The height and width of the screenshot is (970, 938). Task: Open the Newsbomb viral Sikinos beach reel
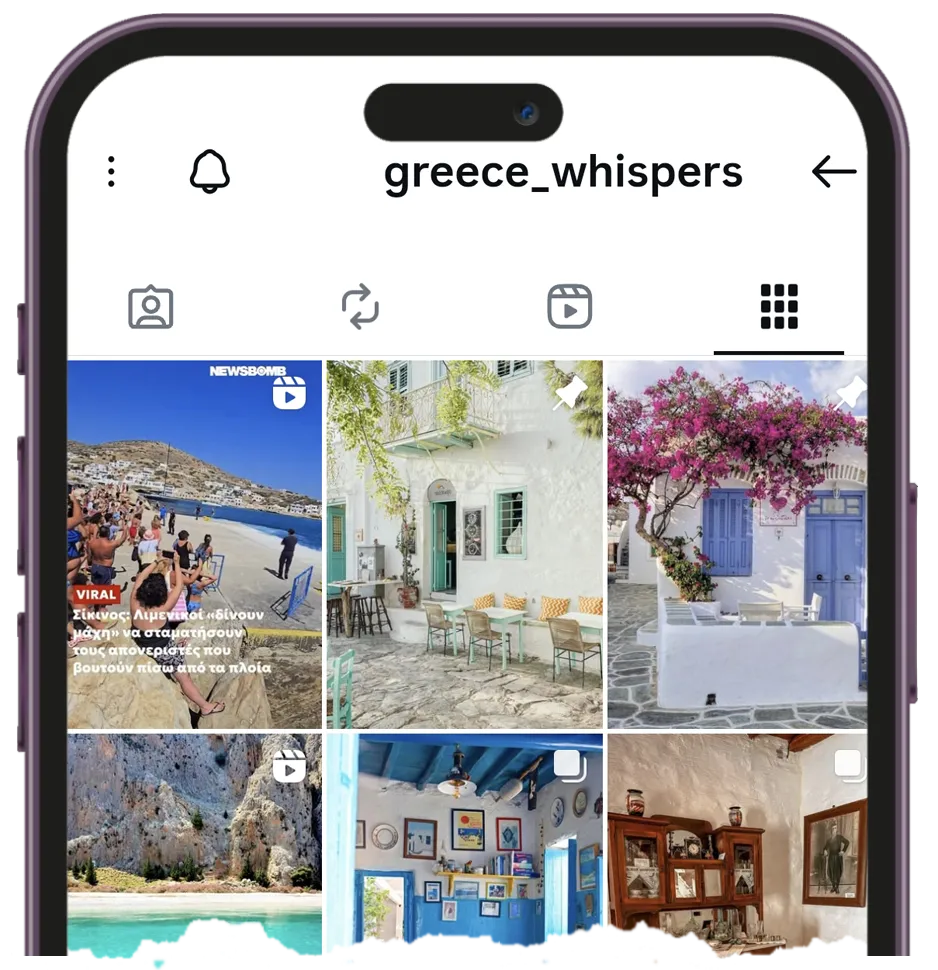(x=195, y=545)
